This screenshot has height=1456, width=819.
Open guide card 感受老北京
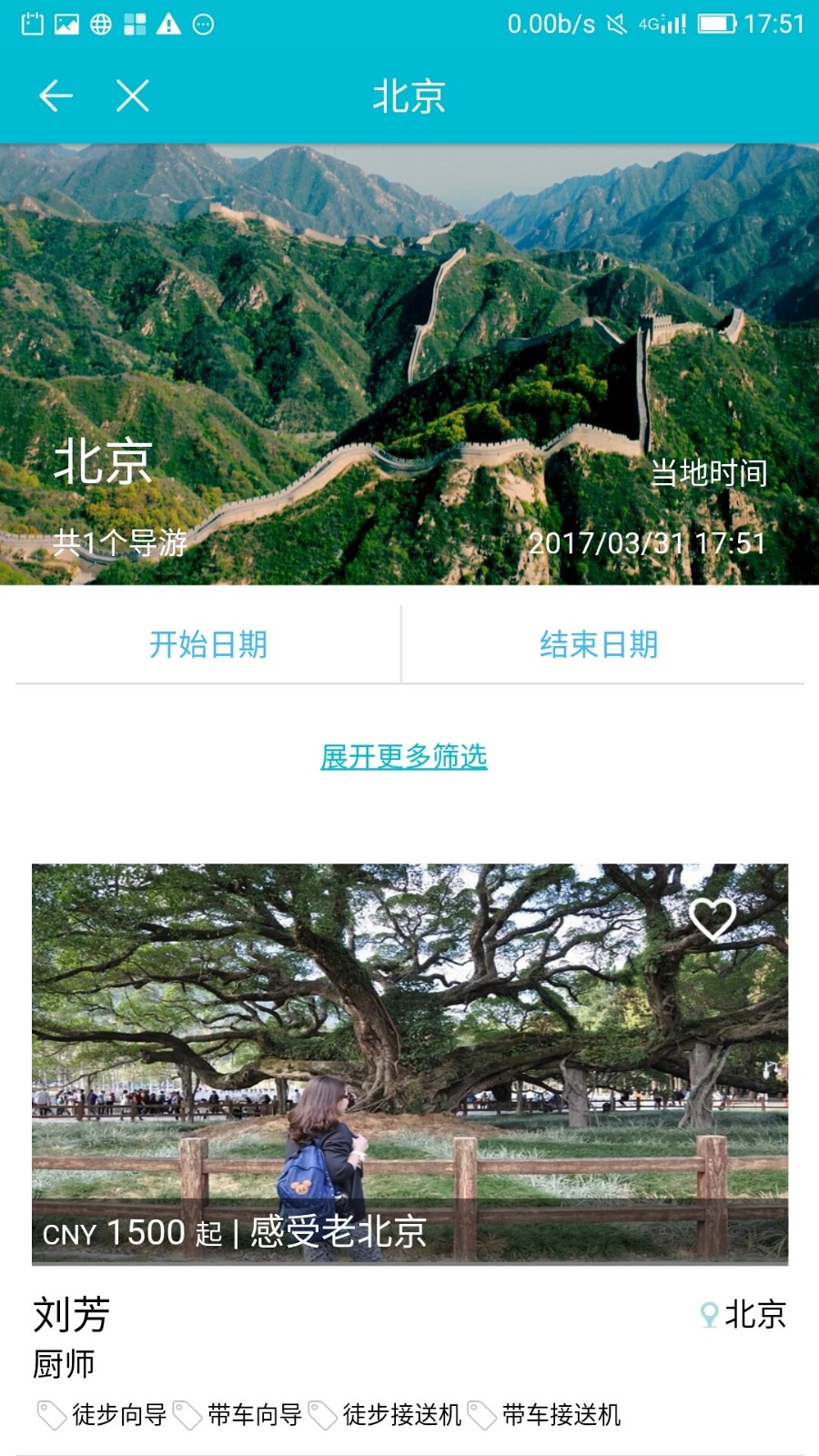(409, 1065)
